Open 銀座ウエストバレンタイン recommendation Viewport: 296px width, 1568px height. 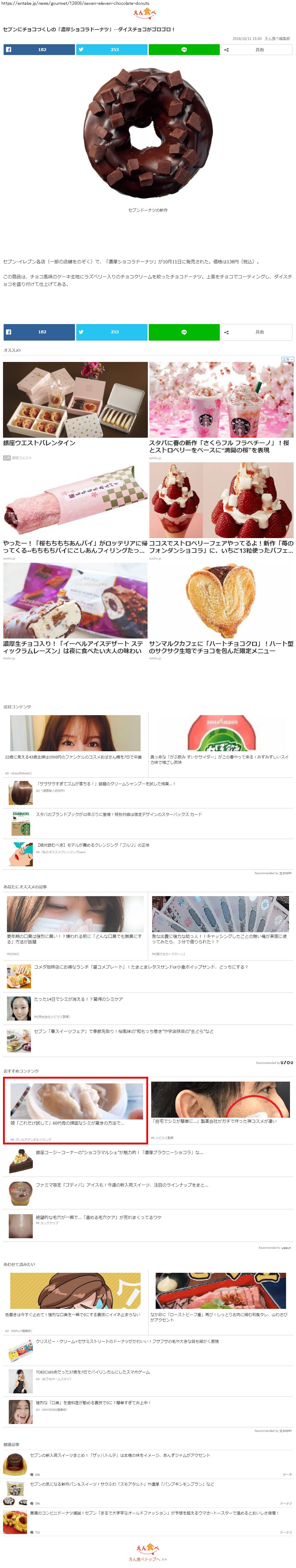pyautogui.click(x=75, y=405)
